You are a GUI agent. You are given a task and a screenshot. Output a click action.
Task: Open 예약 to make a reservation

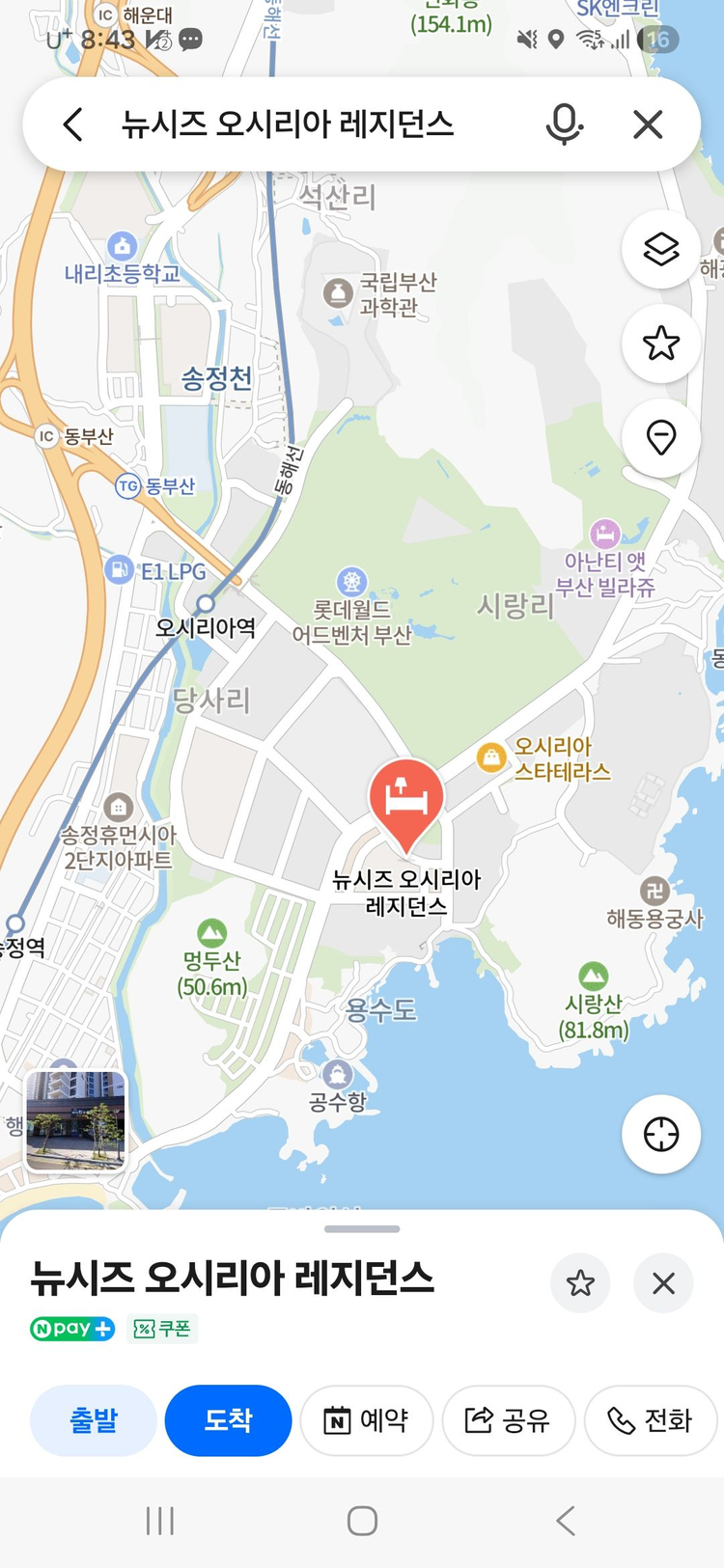(x=366, y=1420)
